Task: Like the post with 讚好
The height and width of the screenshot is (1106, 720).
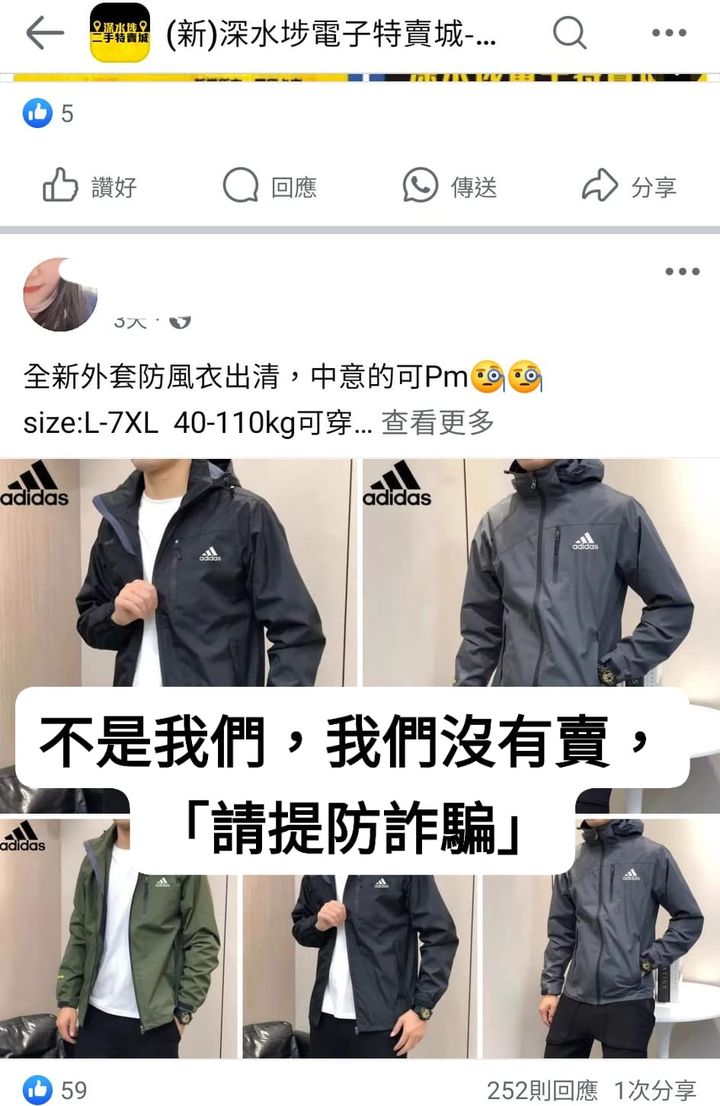Action: coord(90,186)
